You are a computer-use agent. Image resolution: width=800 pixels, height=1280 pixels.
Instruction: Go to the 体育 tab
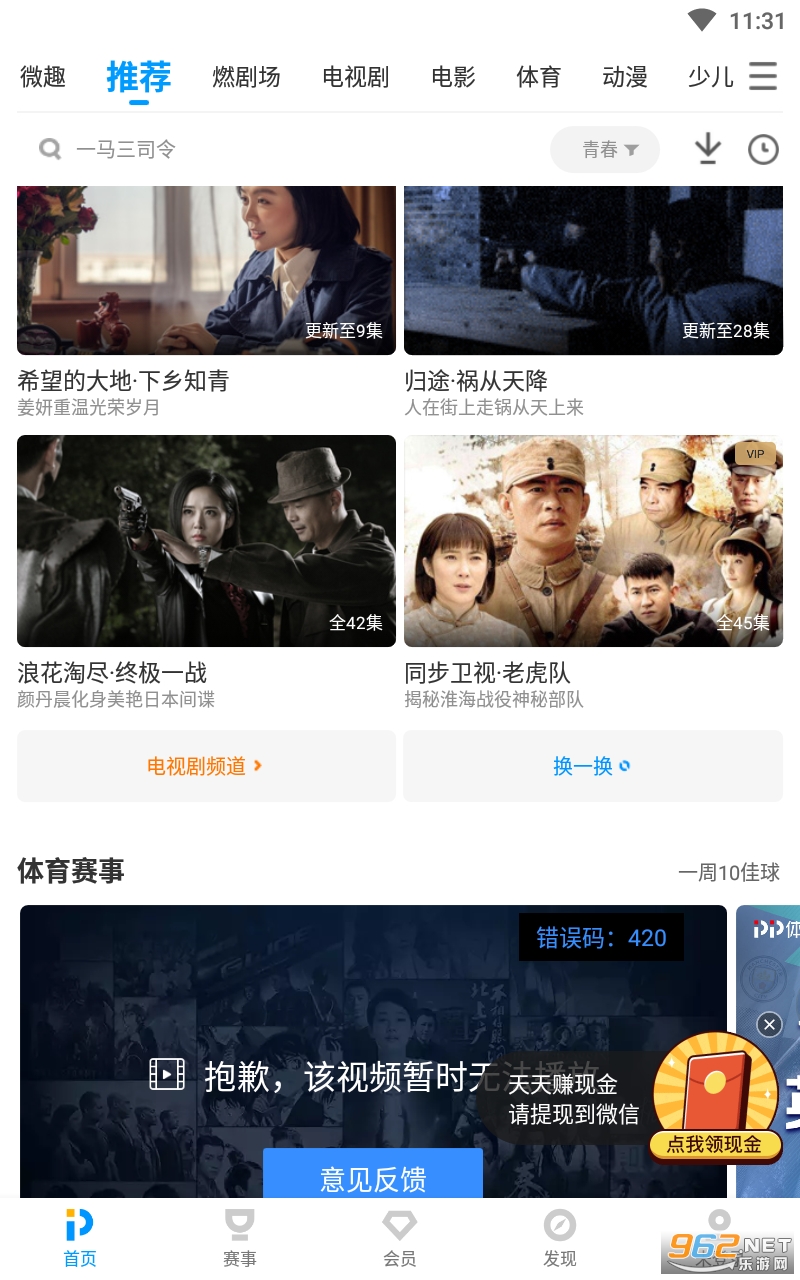pyautogui.click(x=538, y=77)
